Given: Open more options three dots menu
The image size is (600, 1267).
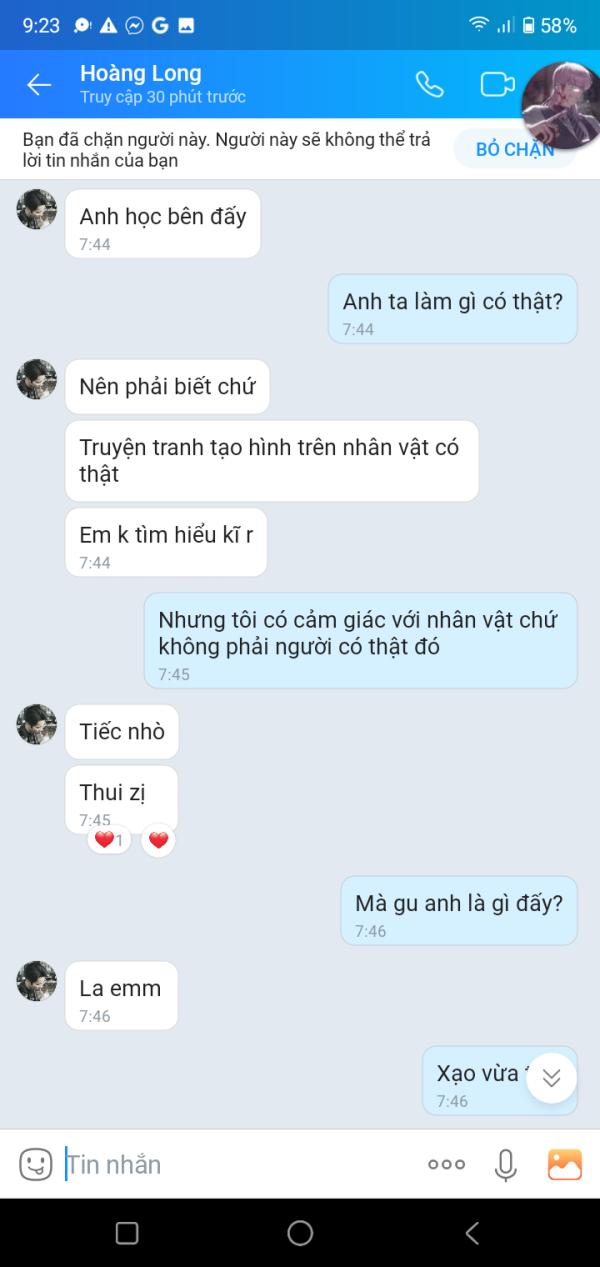Looking at the screenshot, I should (446, 1164).
